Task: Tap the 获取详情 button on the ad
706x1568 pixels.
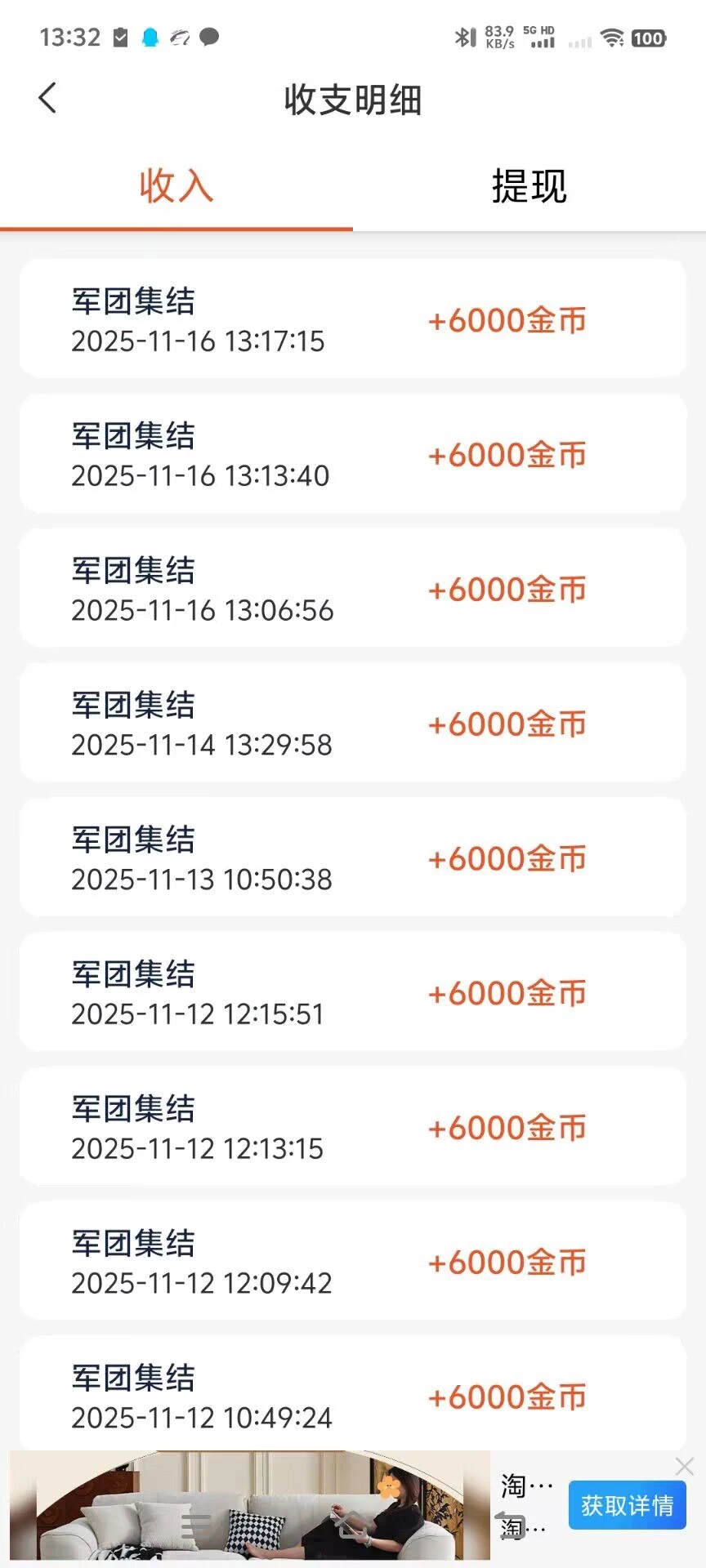Action: pyautogui.click(x=627, y=1505)
